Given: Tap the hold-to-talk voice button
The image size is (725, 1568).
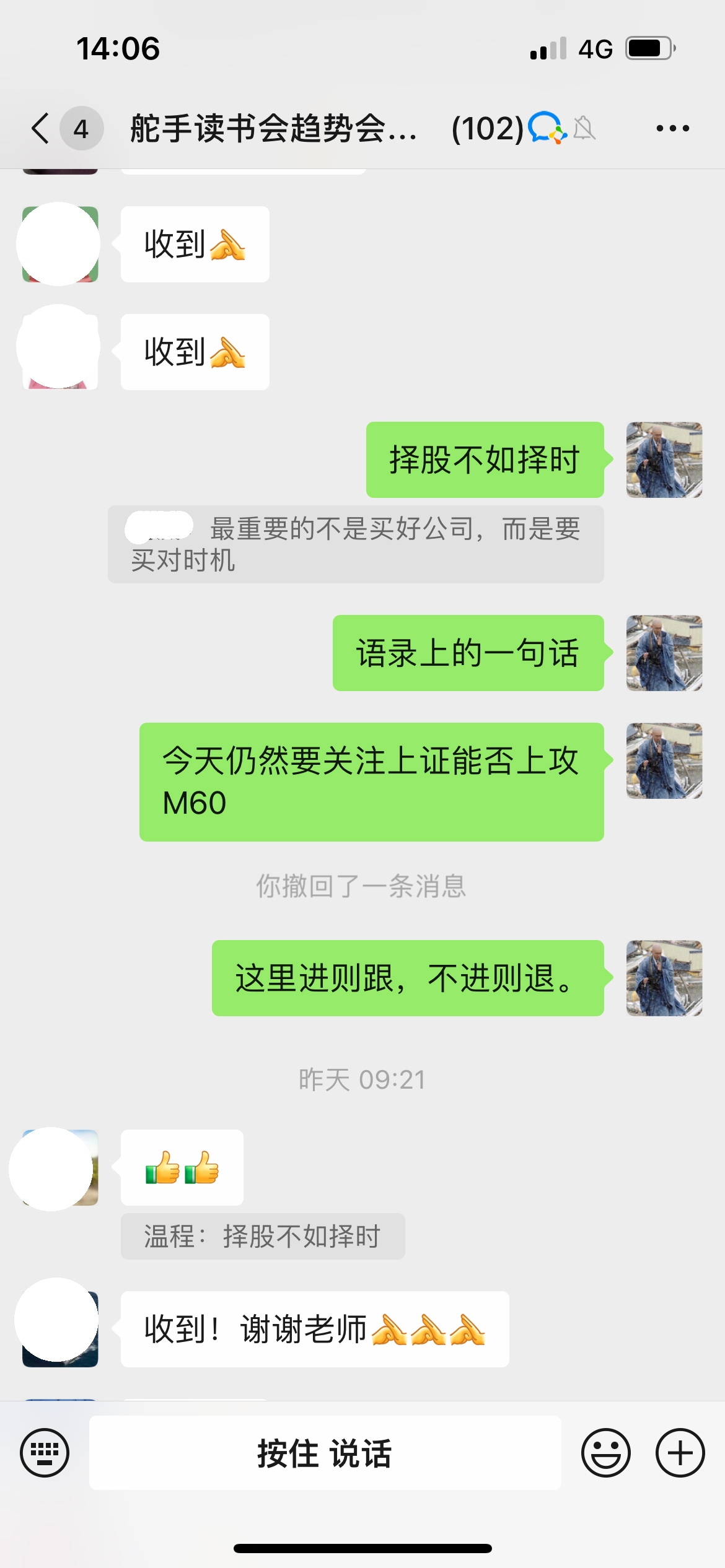Looking at the screenshot, I should click(325, 1453).
